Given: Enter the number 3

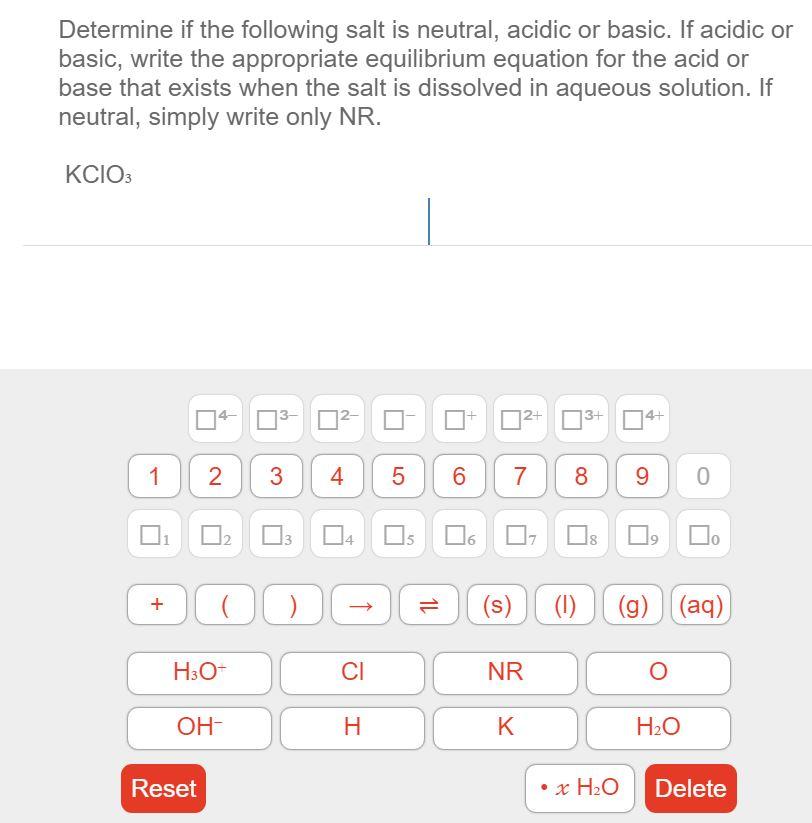Looking at the screenshot, I should [276, 476].
